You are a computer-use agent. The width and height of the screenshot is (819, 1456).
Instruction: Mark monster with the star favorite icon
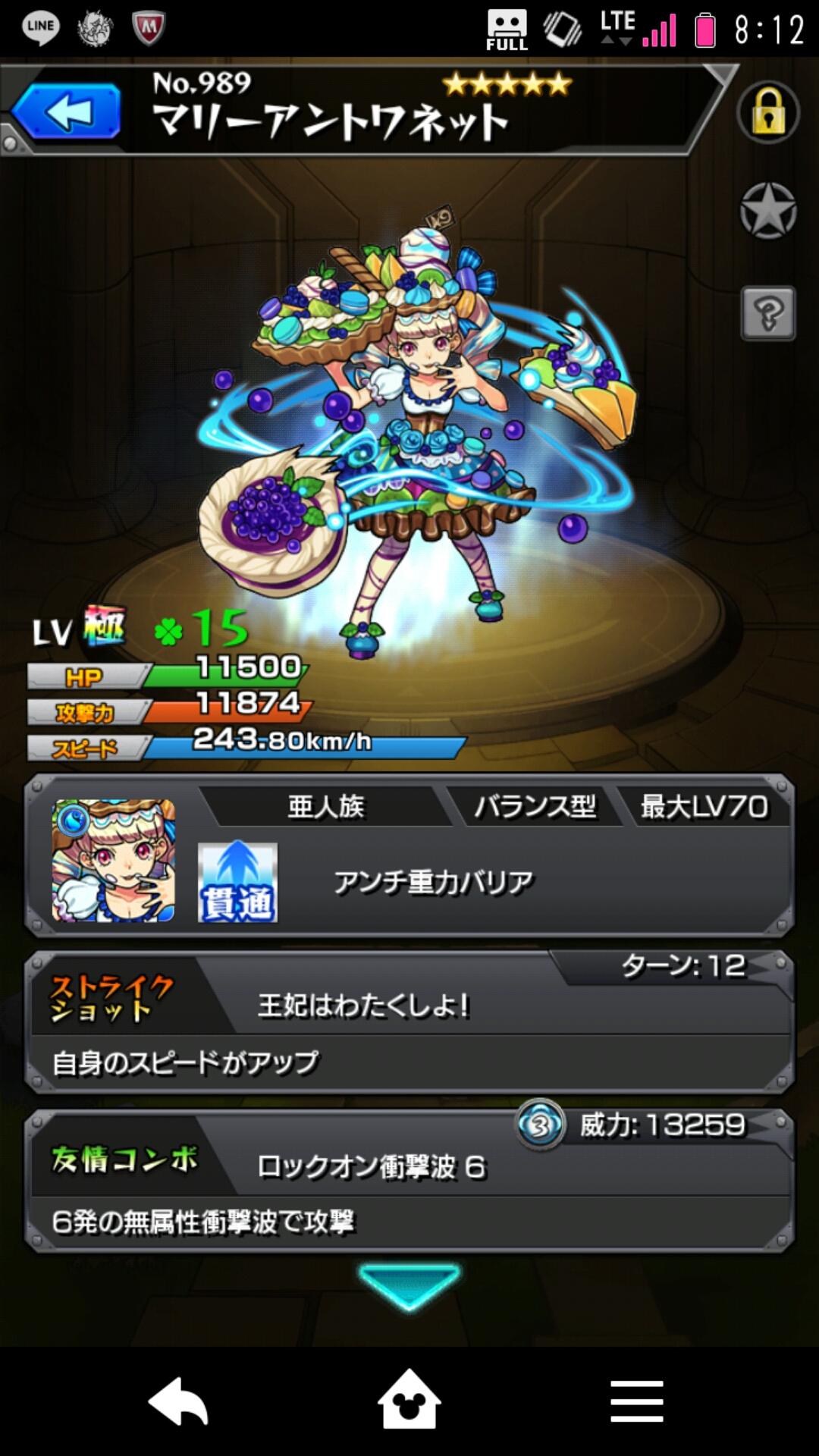768,212
